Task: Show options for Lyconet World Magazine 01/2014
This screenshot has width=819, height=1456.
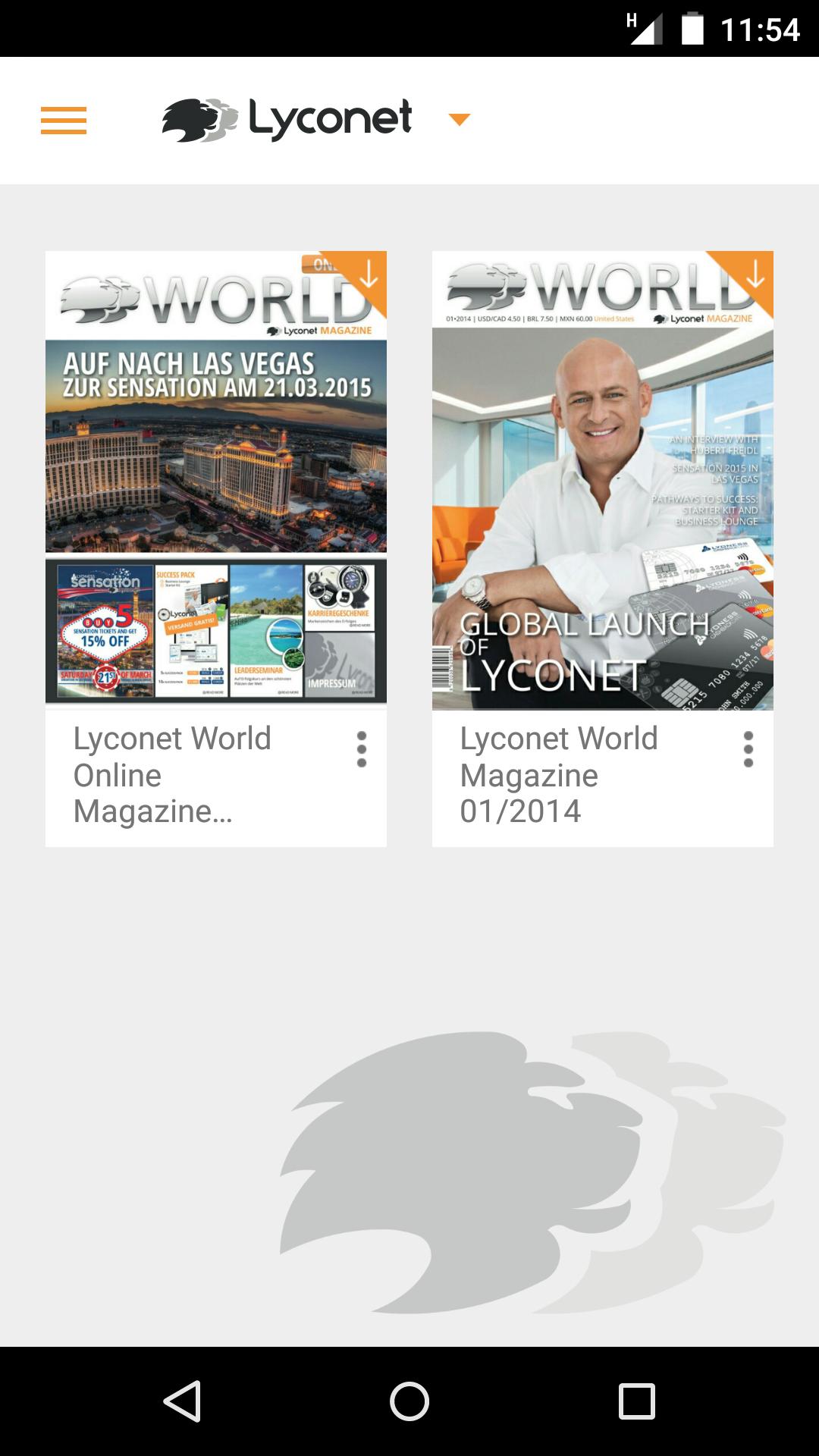Action: 748,749
